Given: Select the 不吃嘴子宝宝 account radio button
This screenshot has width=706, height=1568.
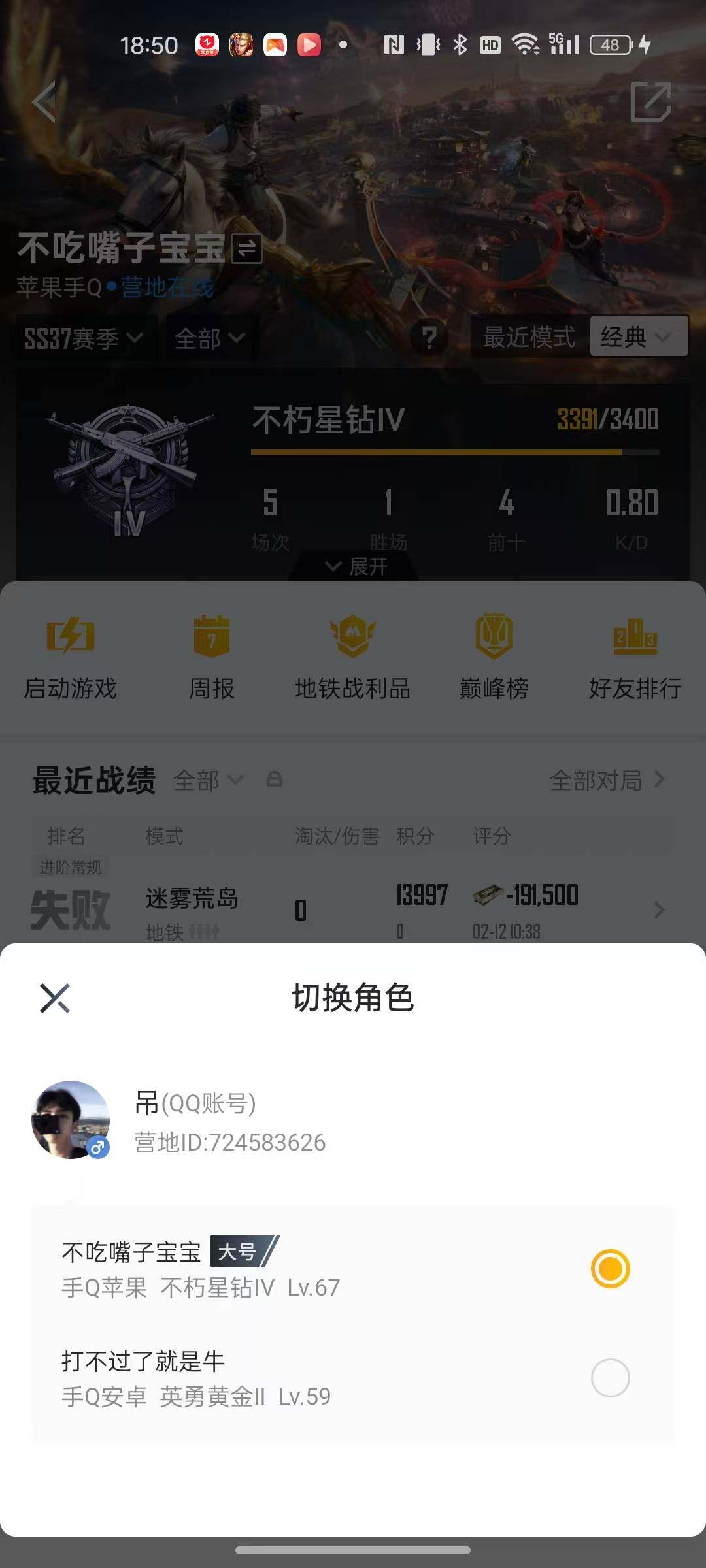Looking at the screenshot, I should [x=611, y=1269].
